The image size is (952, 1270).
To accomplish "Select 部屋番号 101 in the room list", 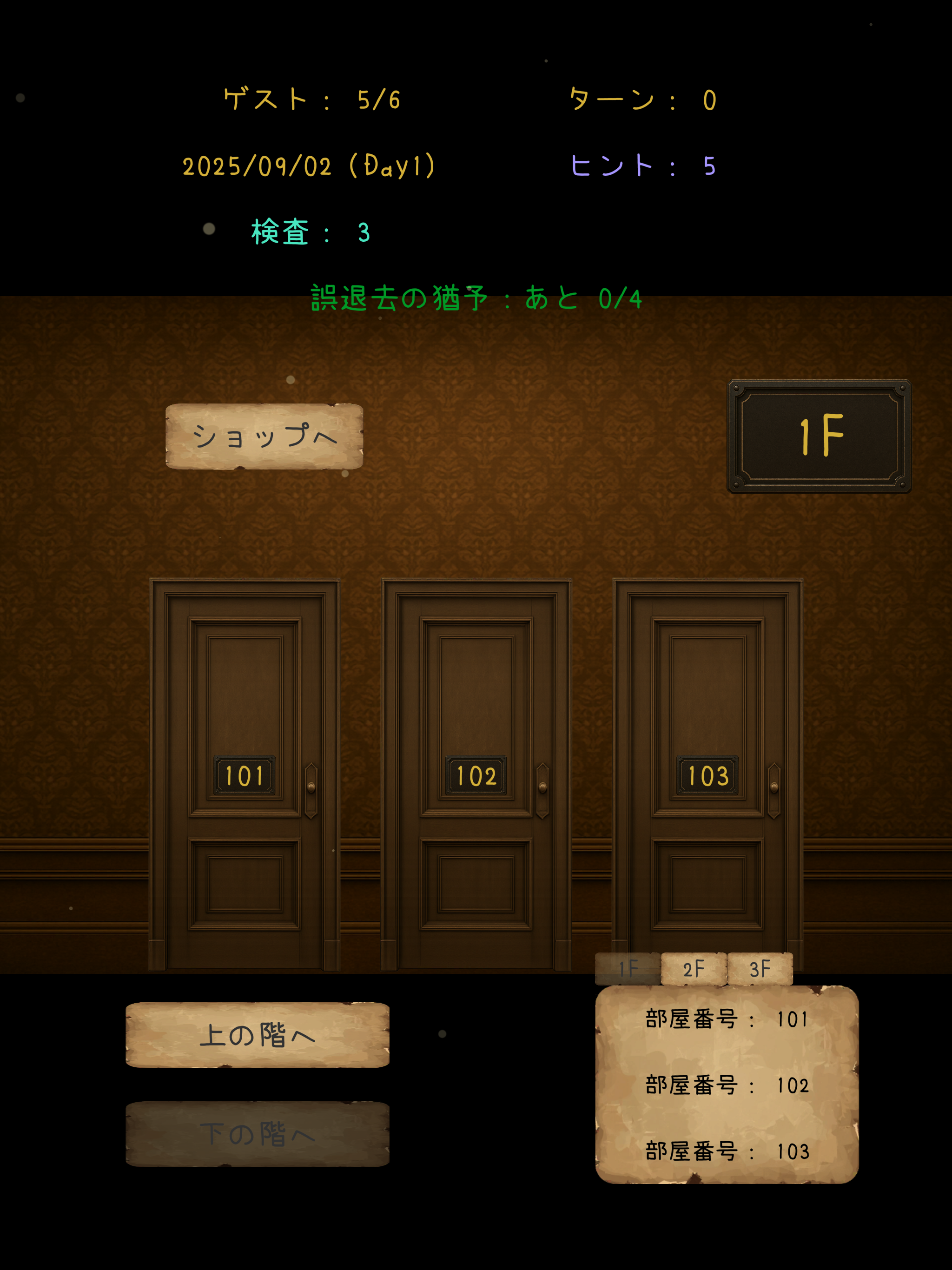I will tap(727, 1020).
